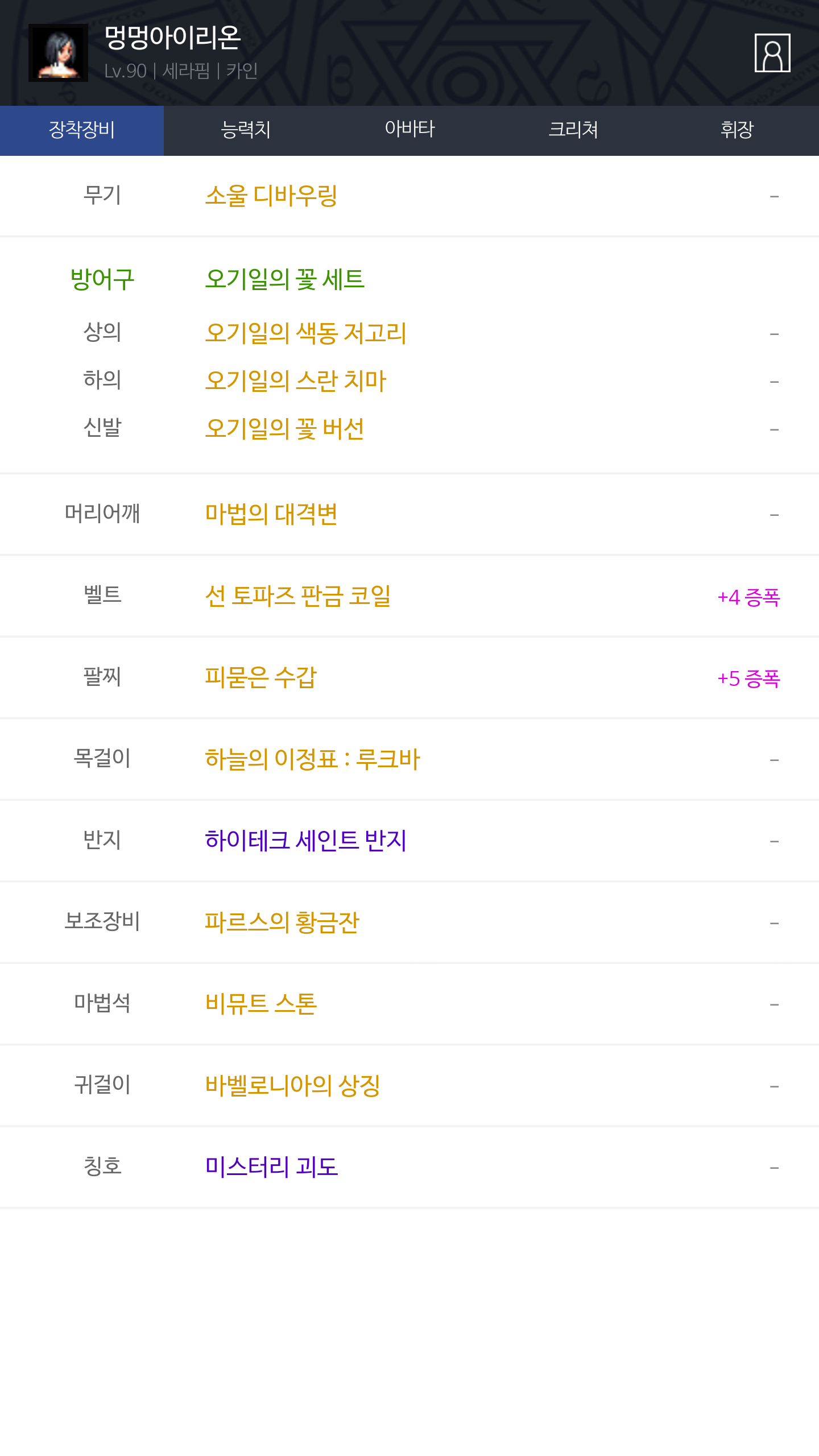Tap 오기일의 꽃 버선 shoes row
The height and width of the screenshot is (1456, 819).
point(409,429)
